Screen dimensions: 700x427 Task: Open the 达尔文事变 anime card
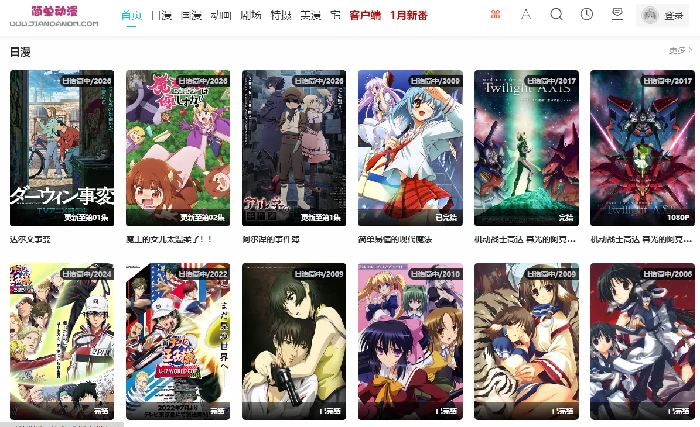pos(62,148)
